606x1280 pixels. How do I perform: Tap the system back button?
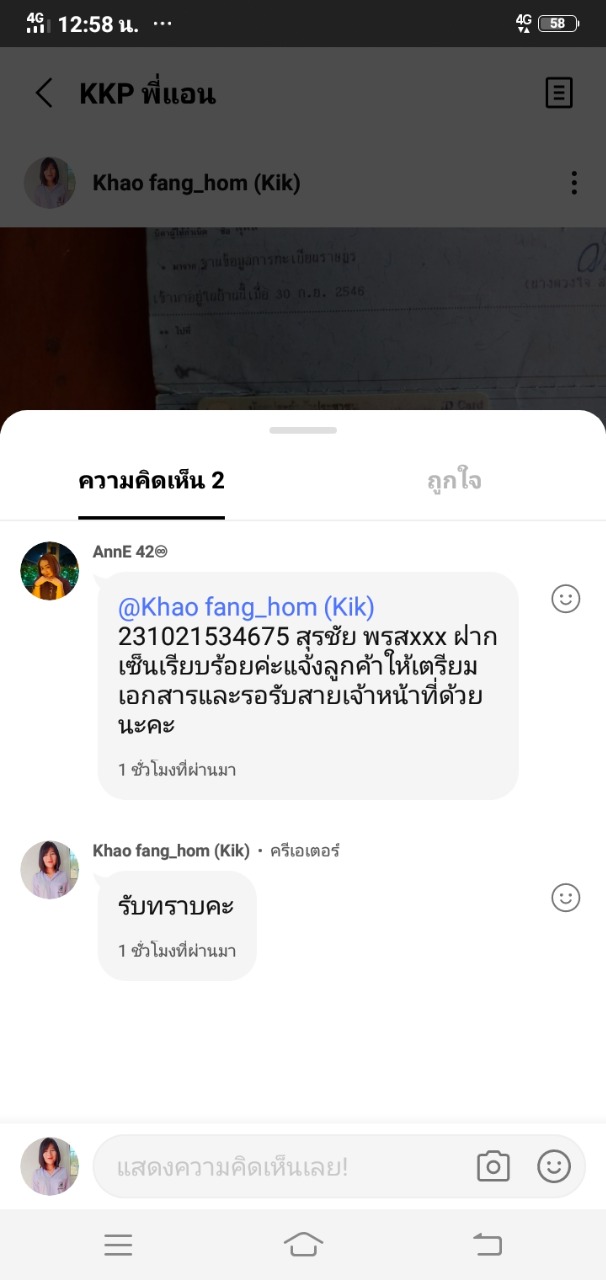[x=487, y=1244]
